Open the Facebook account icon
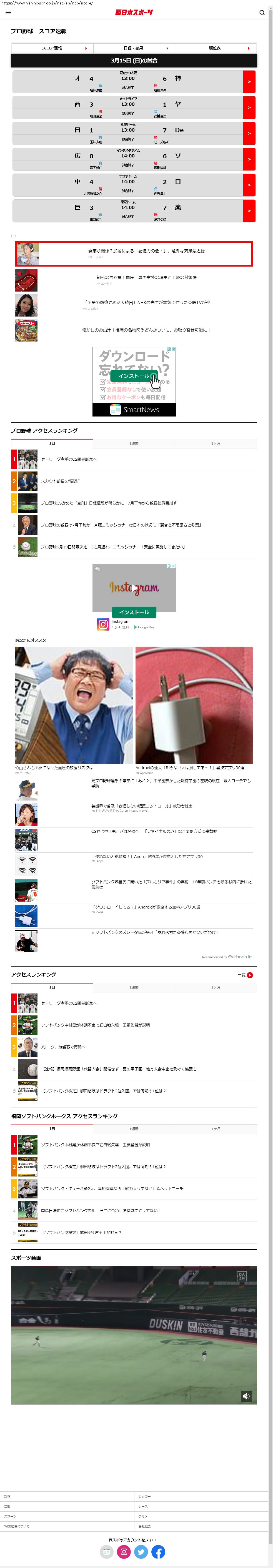The height and width of the screenshot is (1568, 273). (158, 1552)
